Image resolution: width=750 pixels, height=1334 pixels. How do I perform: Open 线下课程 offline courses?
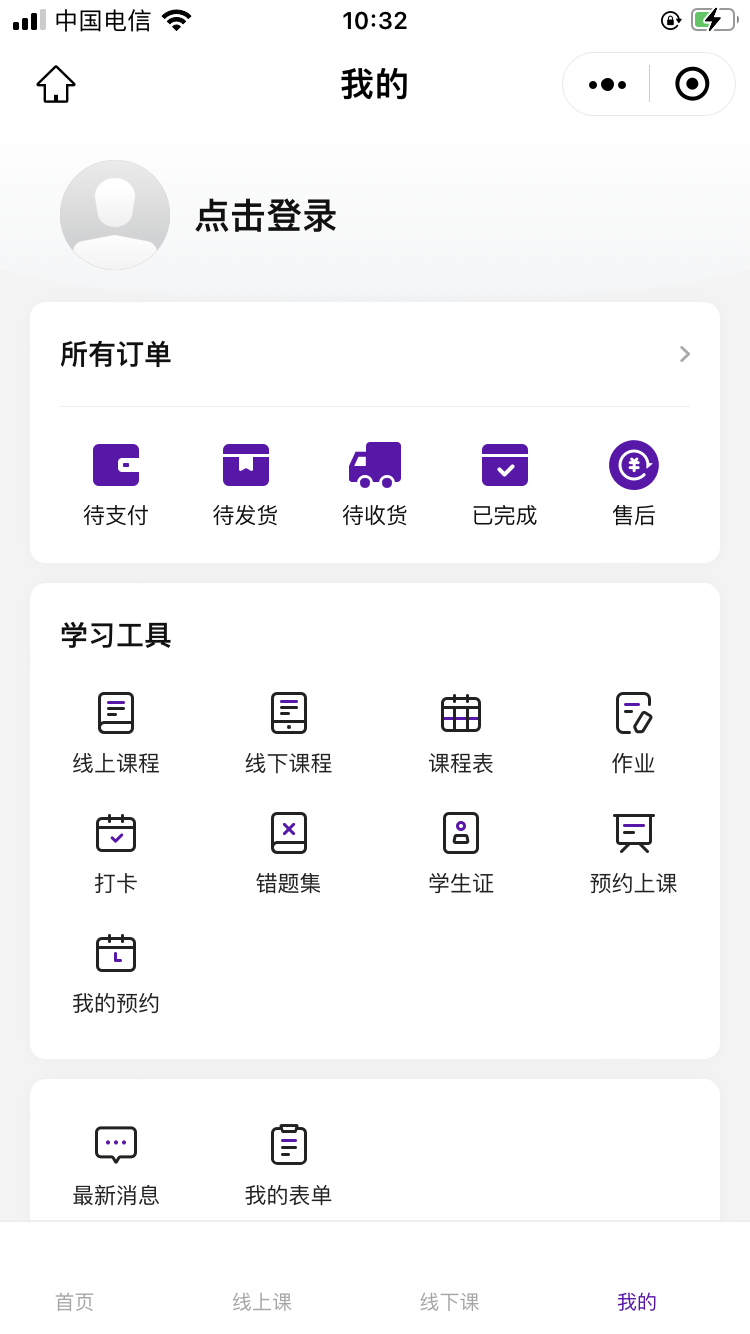289,734
